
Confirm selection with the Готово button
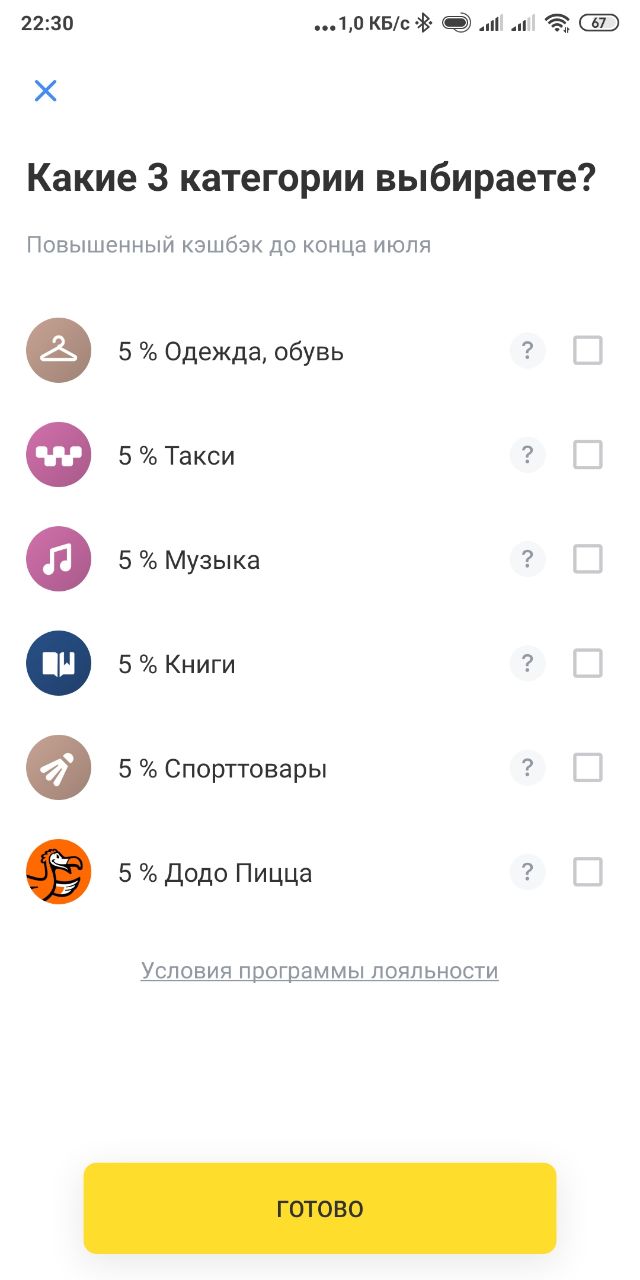pos(320,1208)
